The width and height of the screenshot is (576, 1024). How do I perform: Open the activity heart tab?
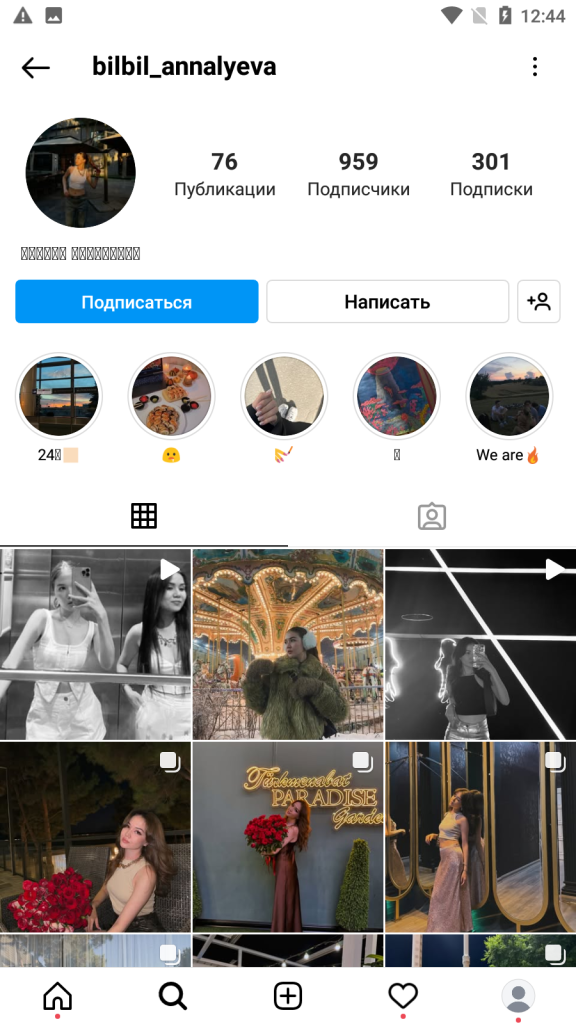point(403,997)
